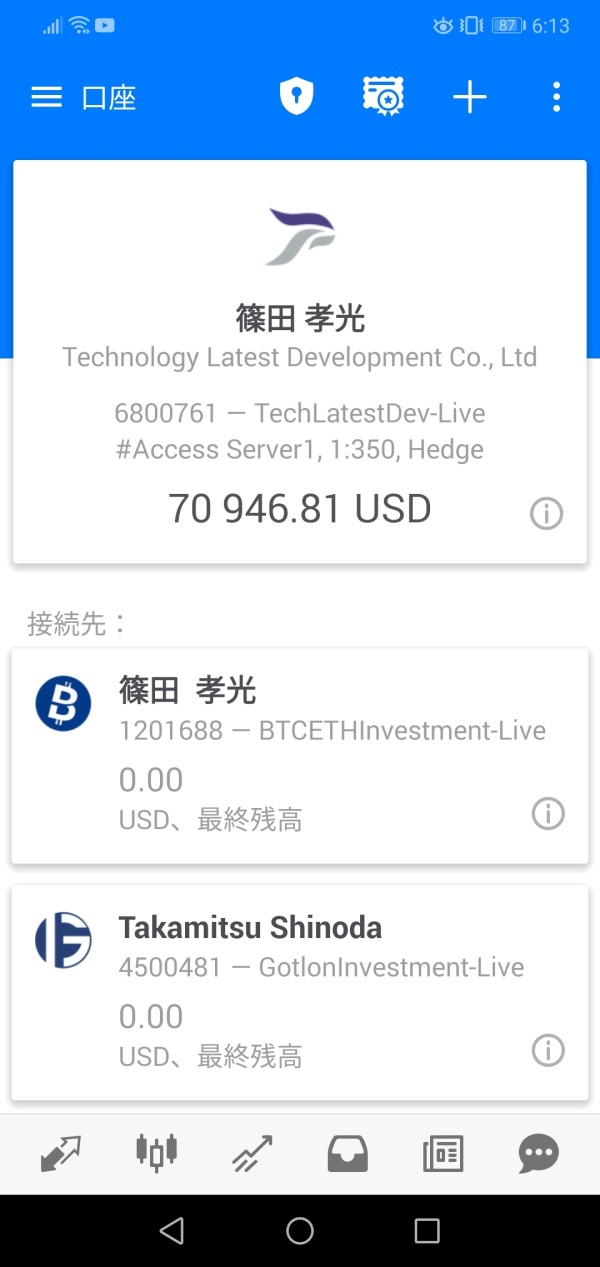600x1267 pixels.
Task: Go back with the system back button
Action: tap(172, 1231)
